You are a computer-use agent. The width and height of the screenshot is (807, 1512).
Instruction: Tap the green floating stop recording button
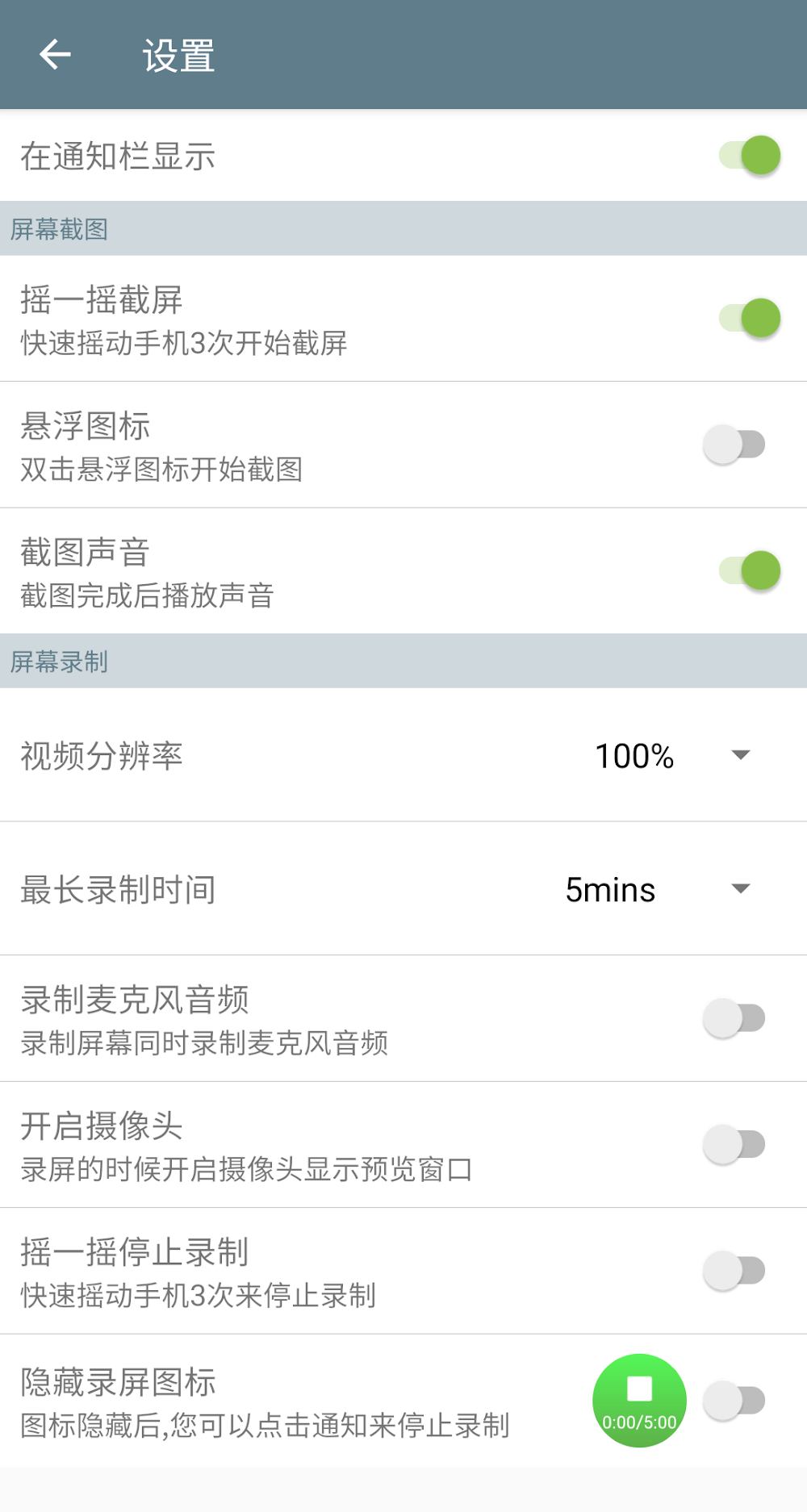tap(639, 1400)
